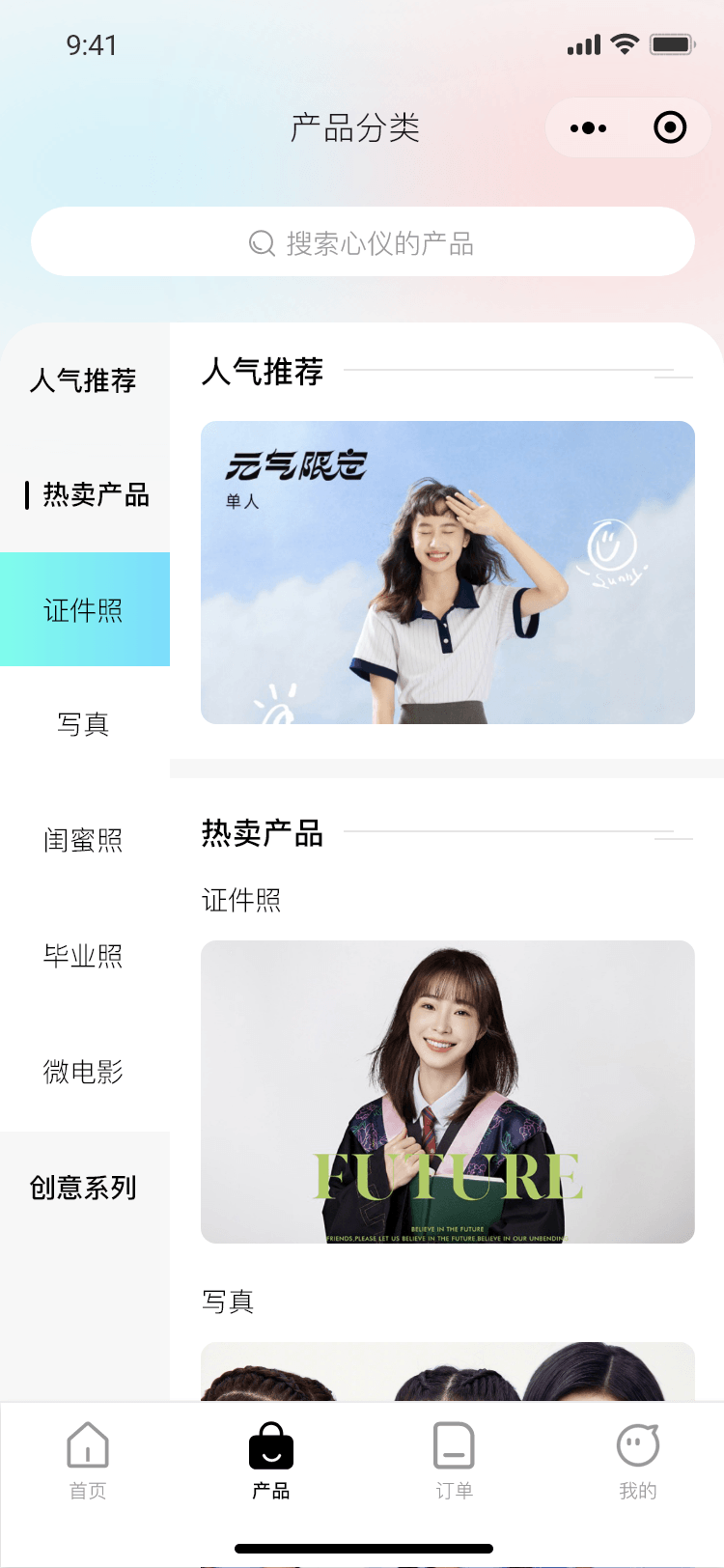This screenshot has height=1568, width=724.
Task: Select the 证件照 category in the sidebar
Action: coord(85,609)
